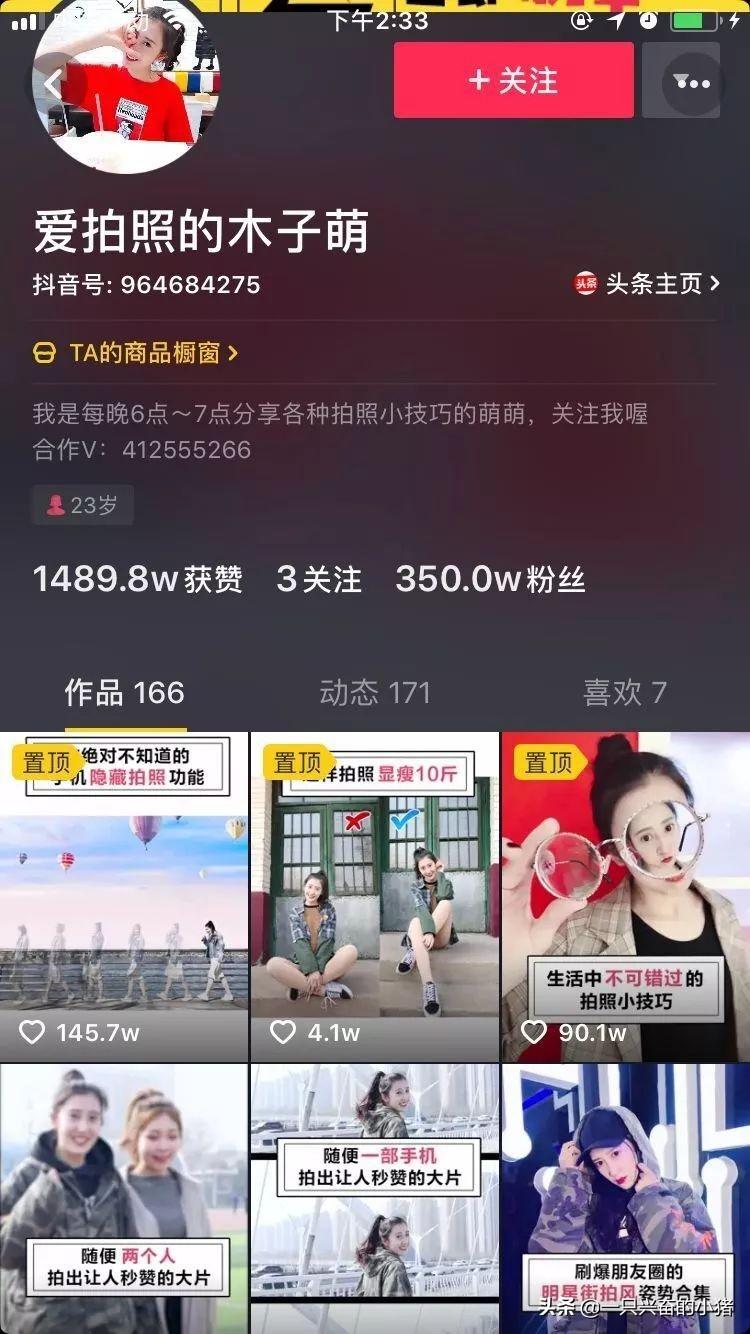Switch to the 动态 171 tab
This screenshot has height=1334, width=750.
click(x=375, y=691)
